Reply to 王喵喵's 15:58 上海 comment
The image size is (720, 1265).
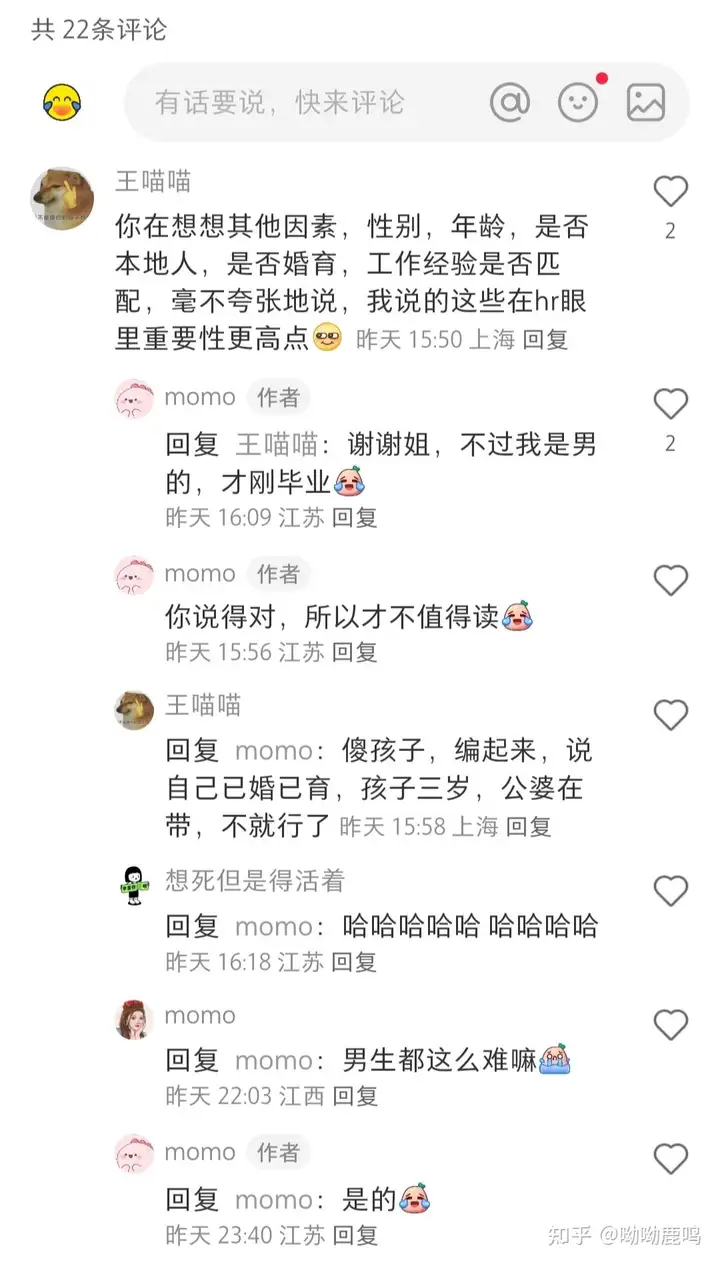pos(529,826)
